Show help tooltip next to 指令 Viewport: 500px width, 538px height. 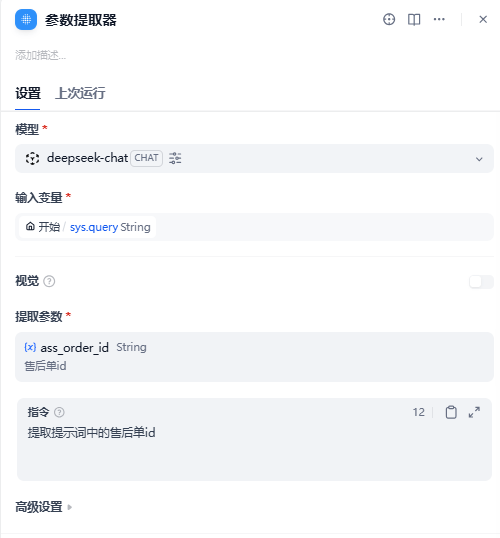pos(59,412)
